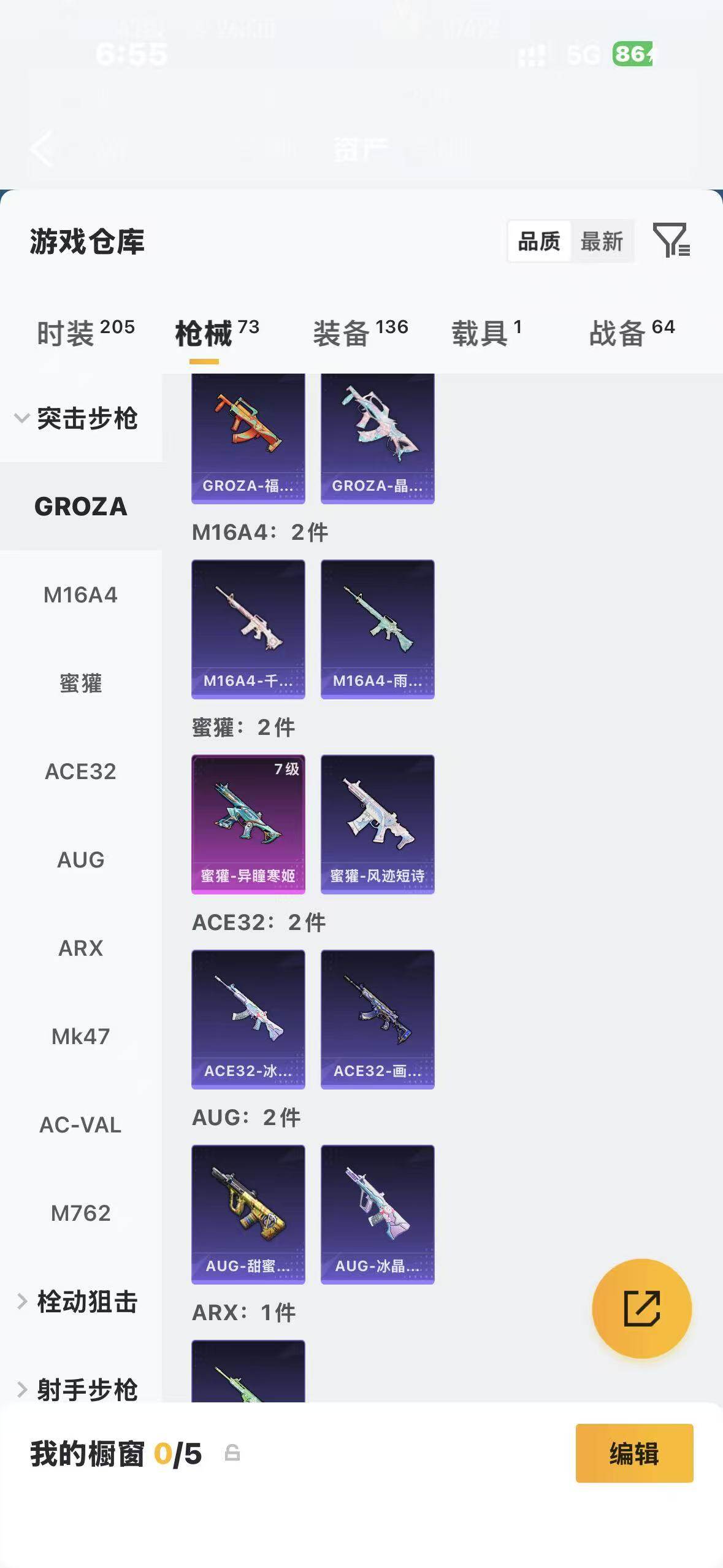Go back using the top-left arrow
Screen dimensions: 723x1568
[x=42, y=148]
